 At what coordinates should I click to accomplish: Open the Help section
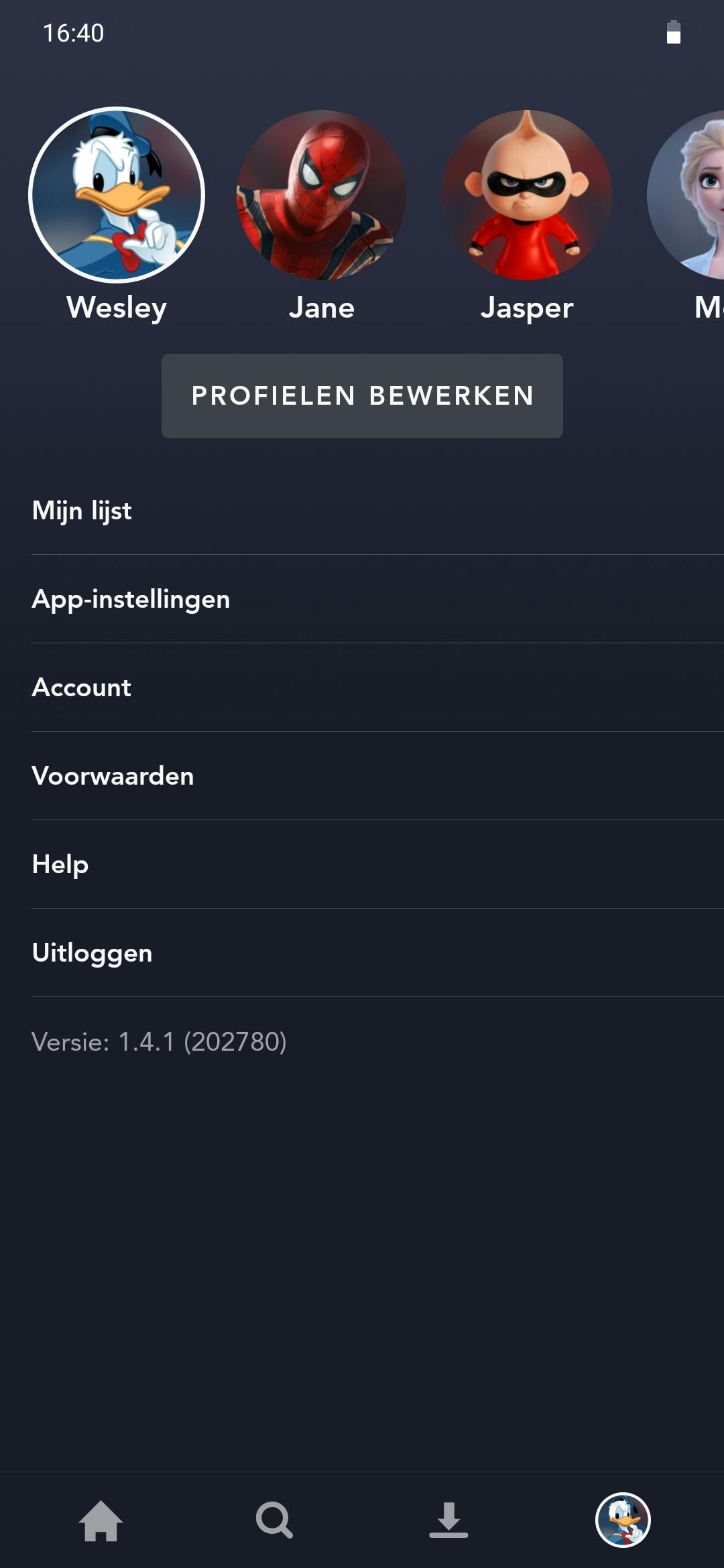[60, 864]
